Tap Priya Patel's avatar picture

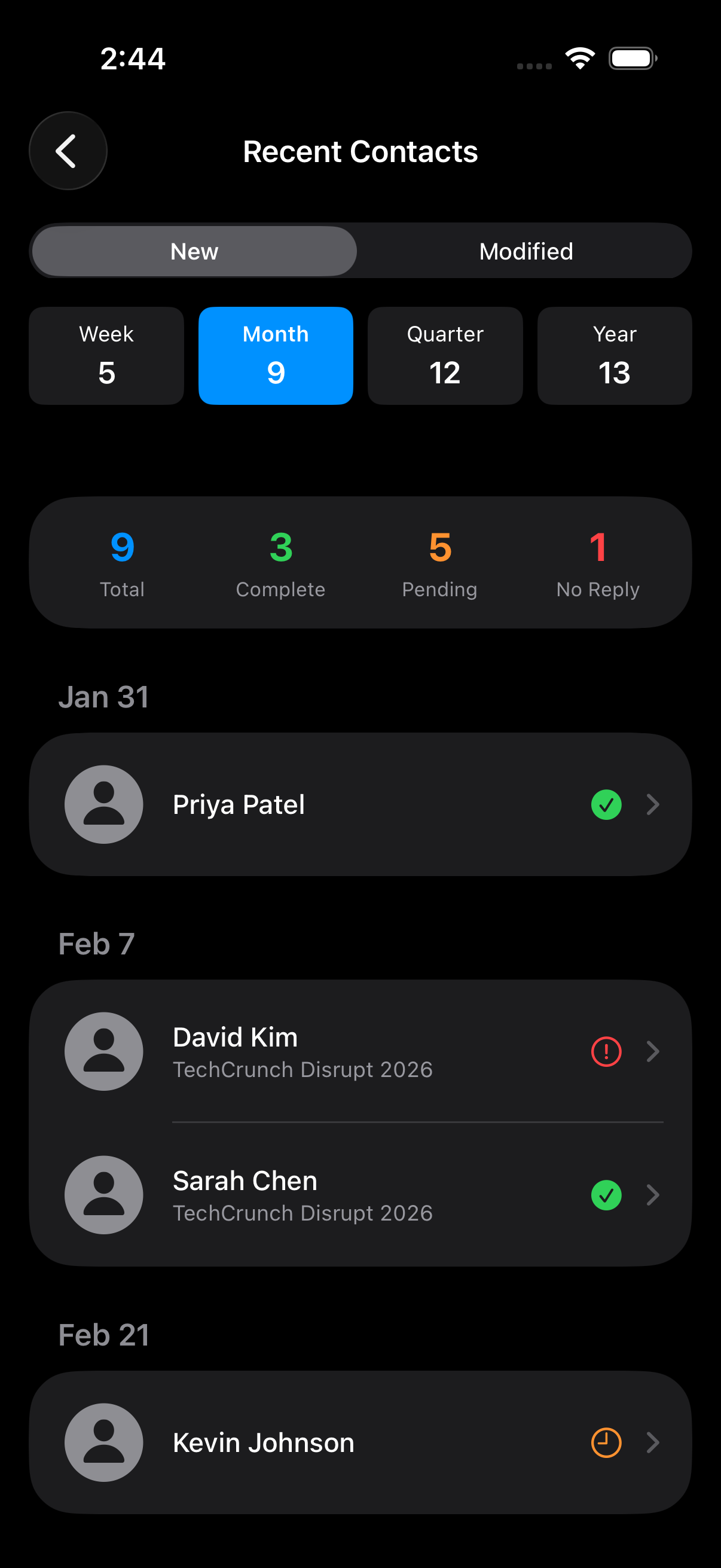click(x=103, y=804)
